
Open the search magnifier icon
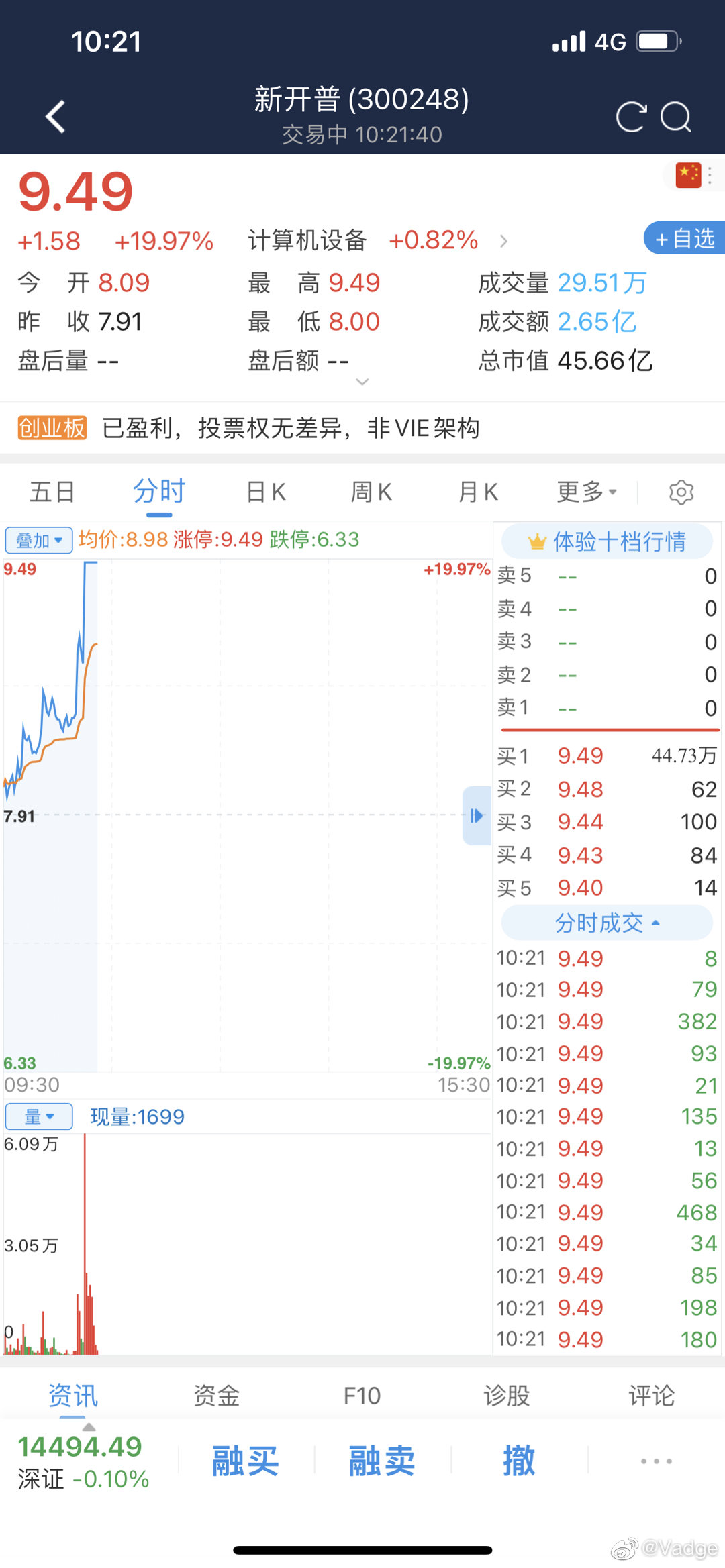click(676, 117)
